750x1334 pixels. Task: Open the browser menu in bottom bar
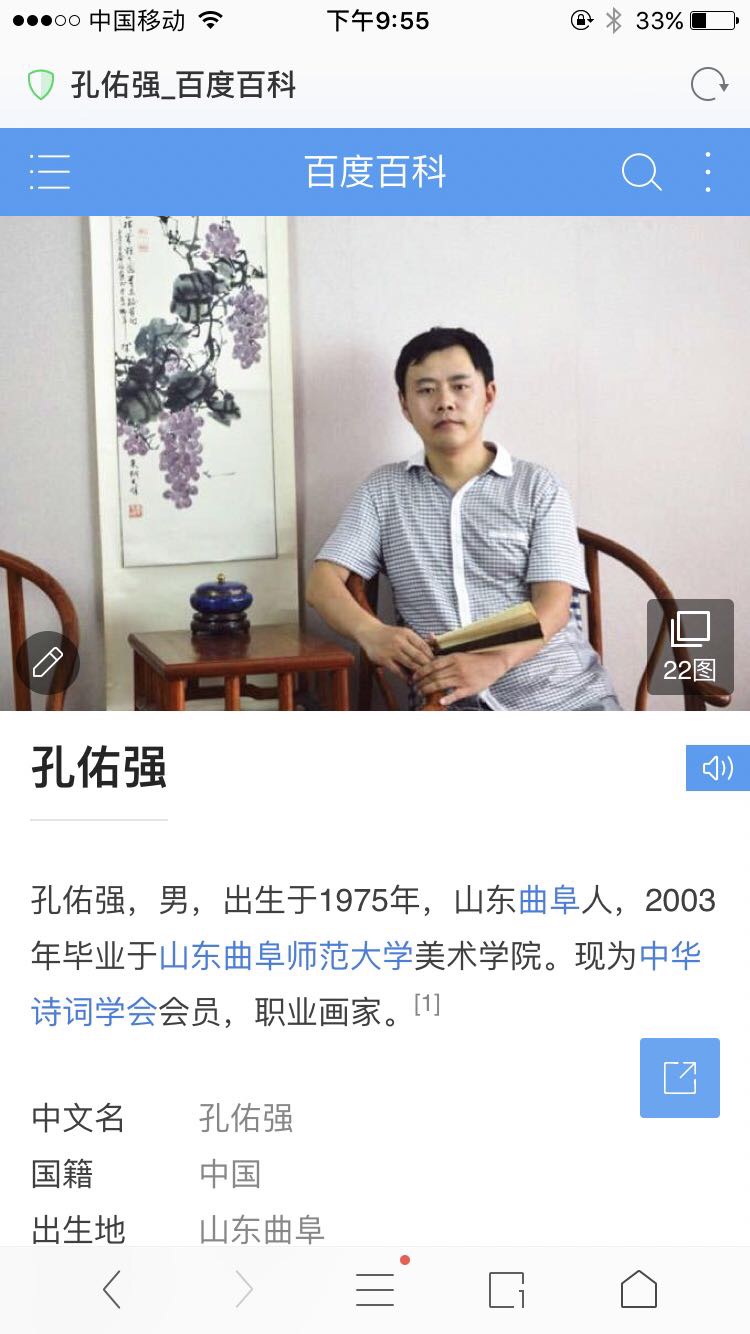point(375,1290)
